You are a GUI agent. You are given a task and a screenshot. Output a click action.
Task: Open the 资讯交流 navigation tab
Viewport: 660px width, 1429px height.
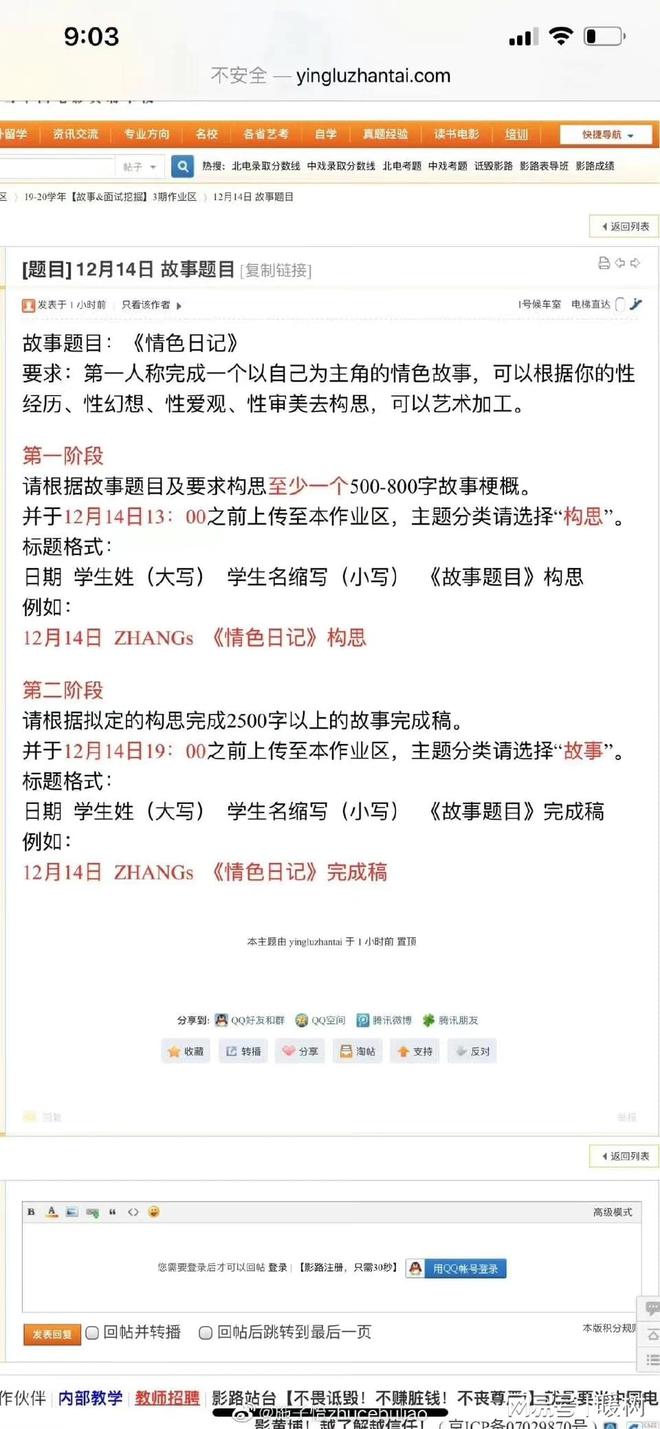pyautogui.click(x=76, y=134)
